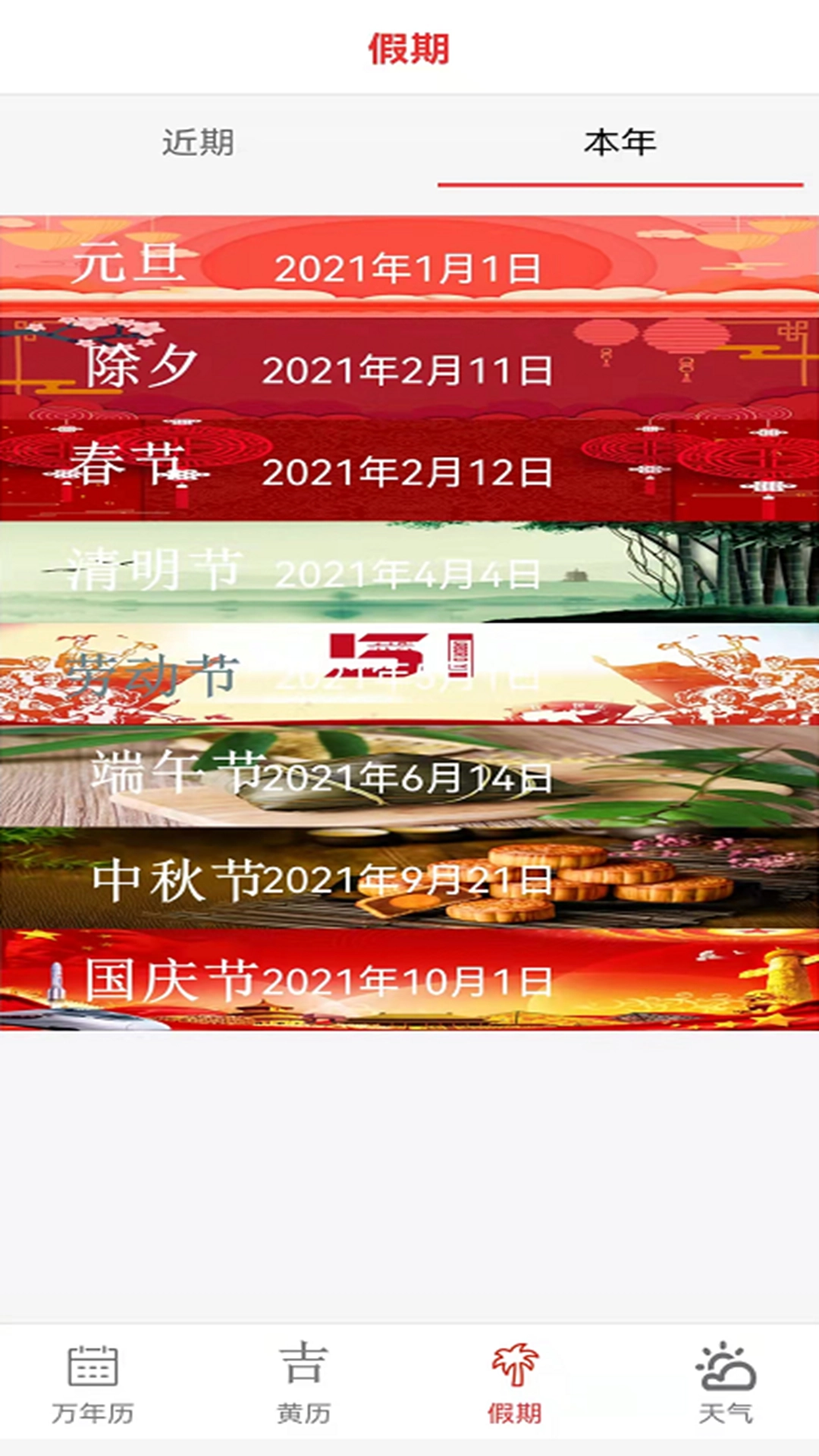Tap the 国庆节 holiday banner
Image resolution: width=819 pixels, height=1456 pixels.
point(409,980)
